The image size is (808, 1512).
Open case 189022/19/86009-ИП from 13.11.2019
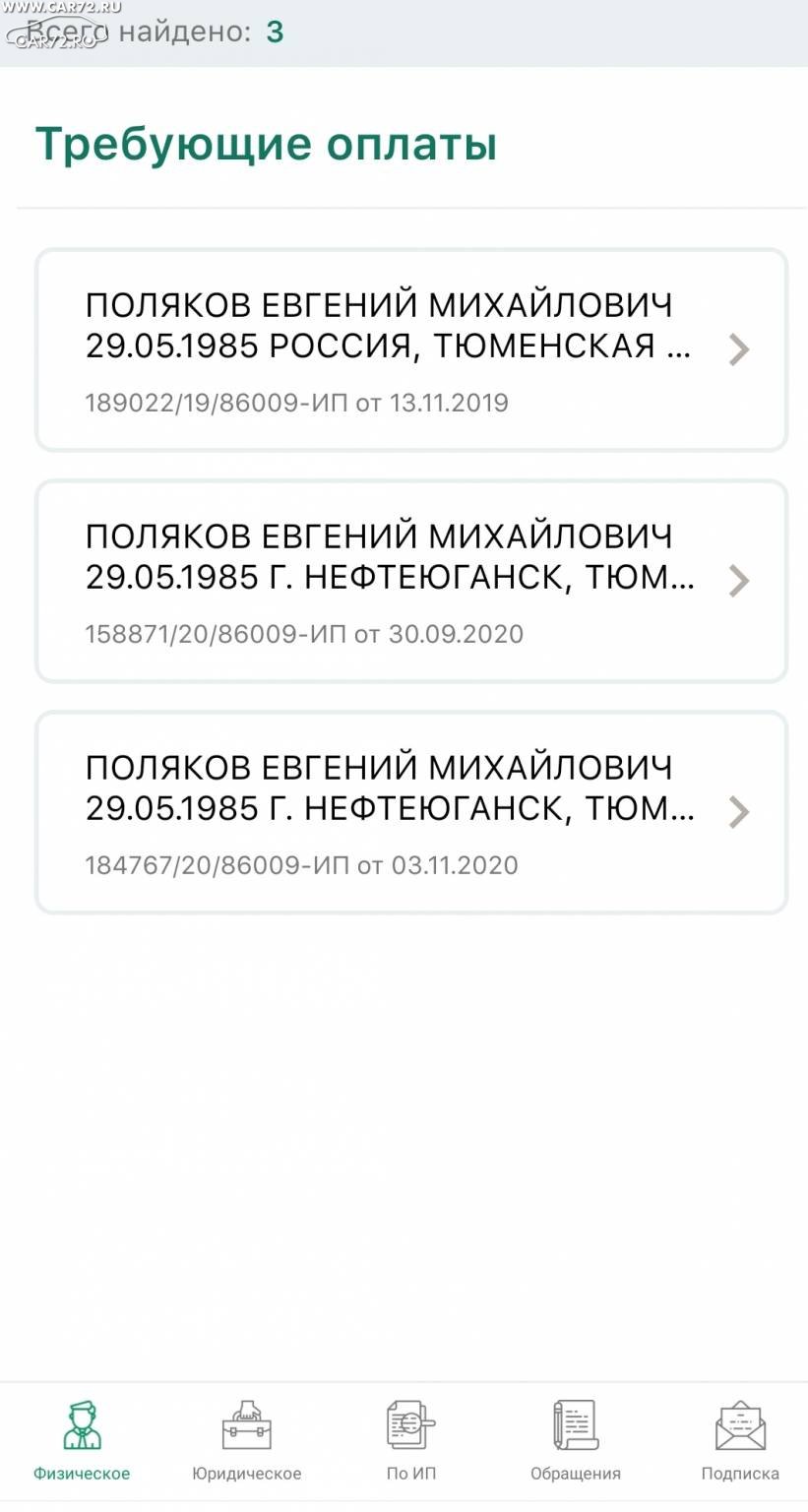(x=411, y=349)
